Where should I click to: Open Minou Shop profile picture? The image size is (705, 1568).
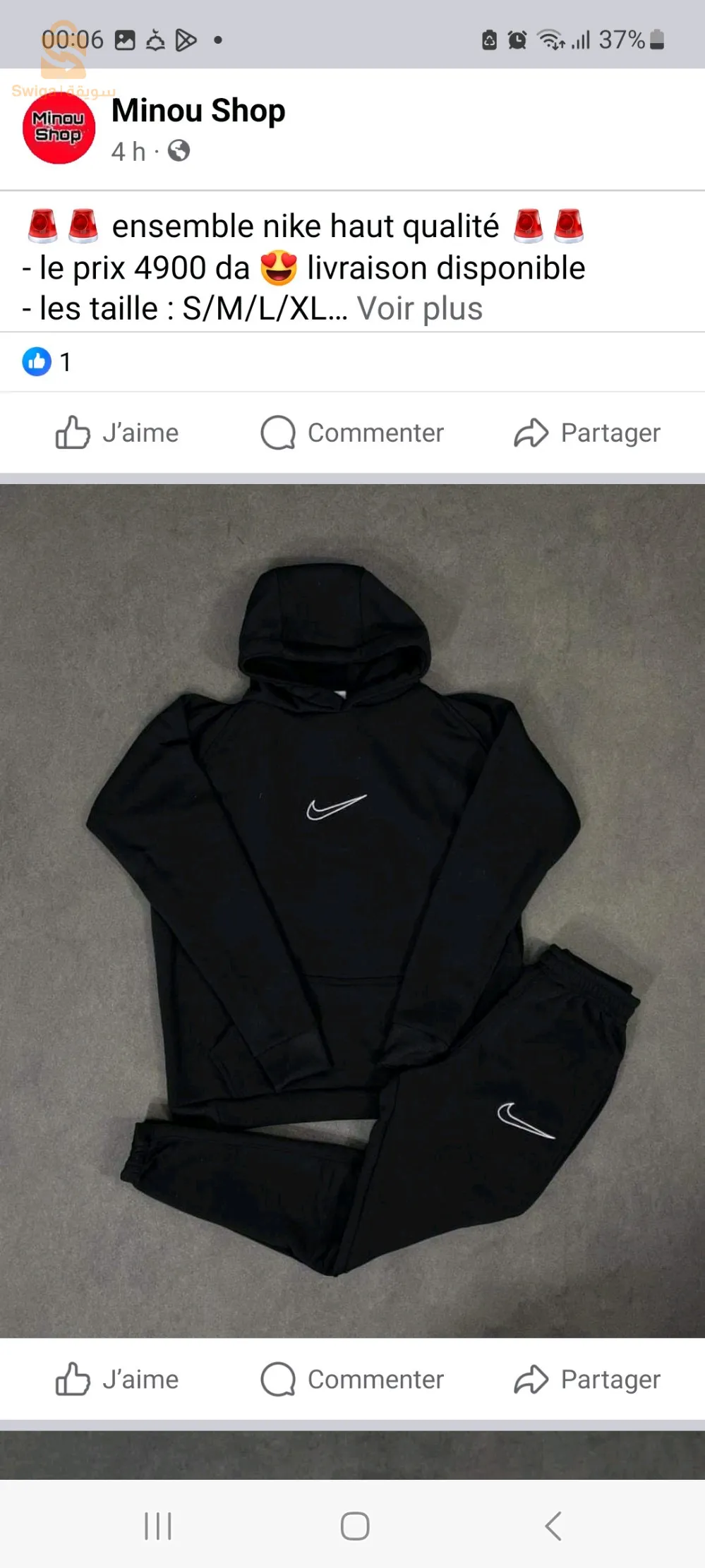59,128
